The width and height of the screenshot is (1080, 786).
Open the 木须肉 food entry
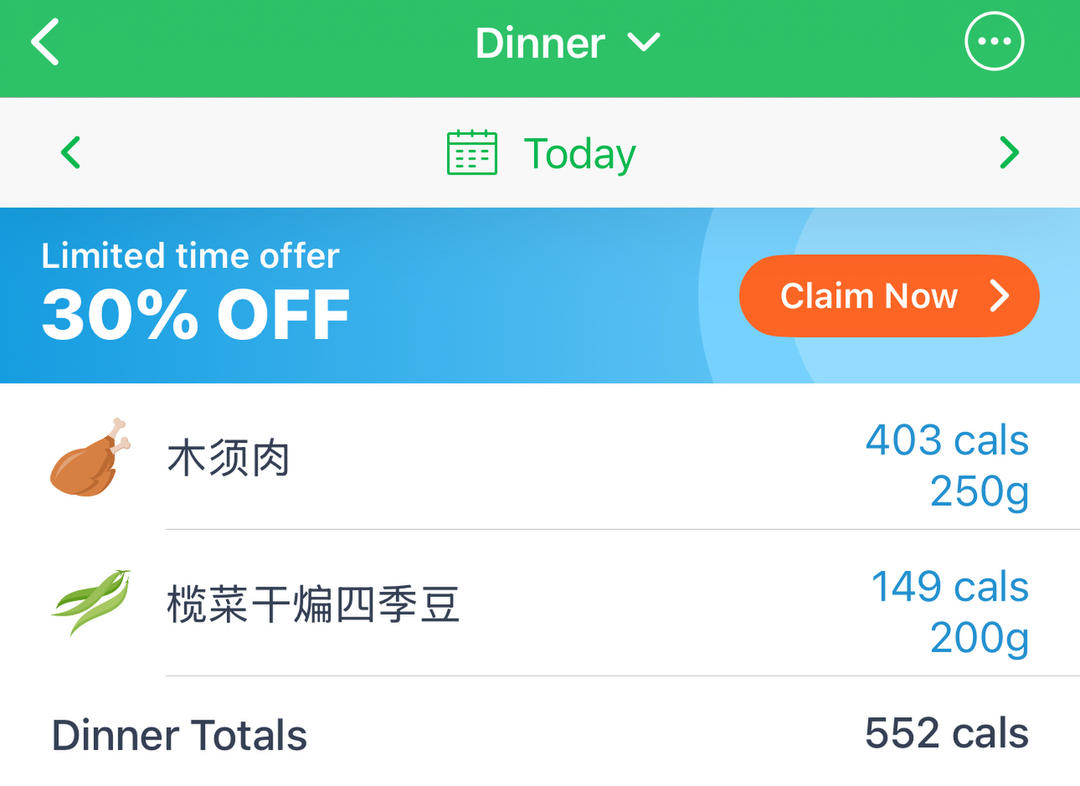tap(540, 457)
